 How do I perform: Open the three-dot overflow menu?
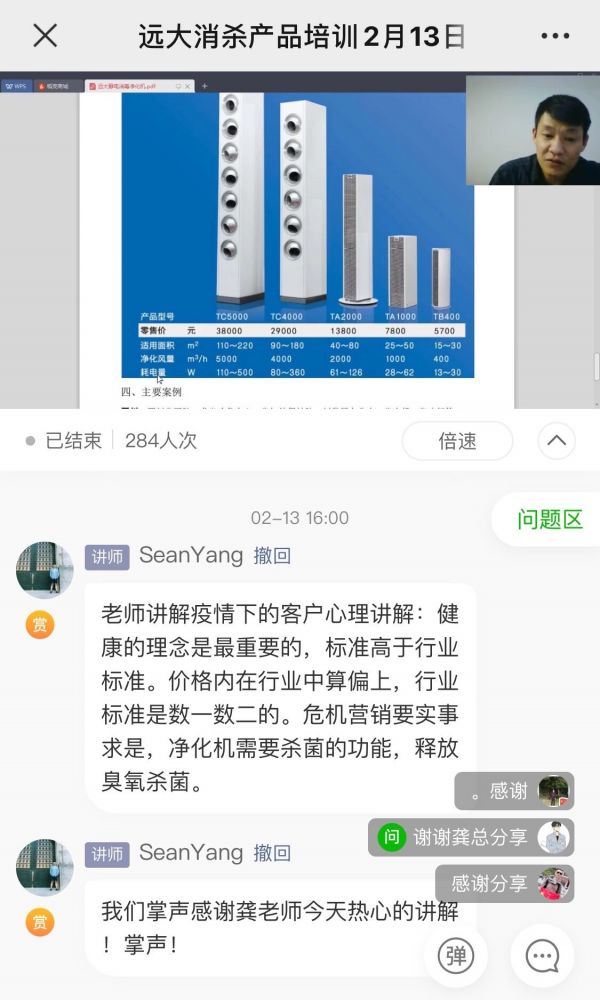[x=554, y=36]
